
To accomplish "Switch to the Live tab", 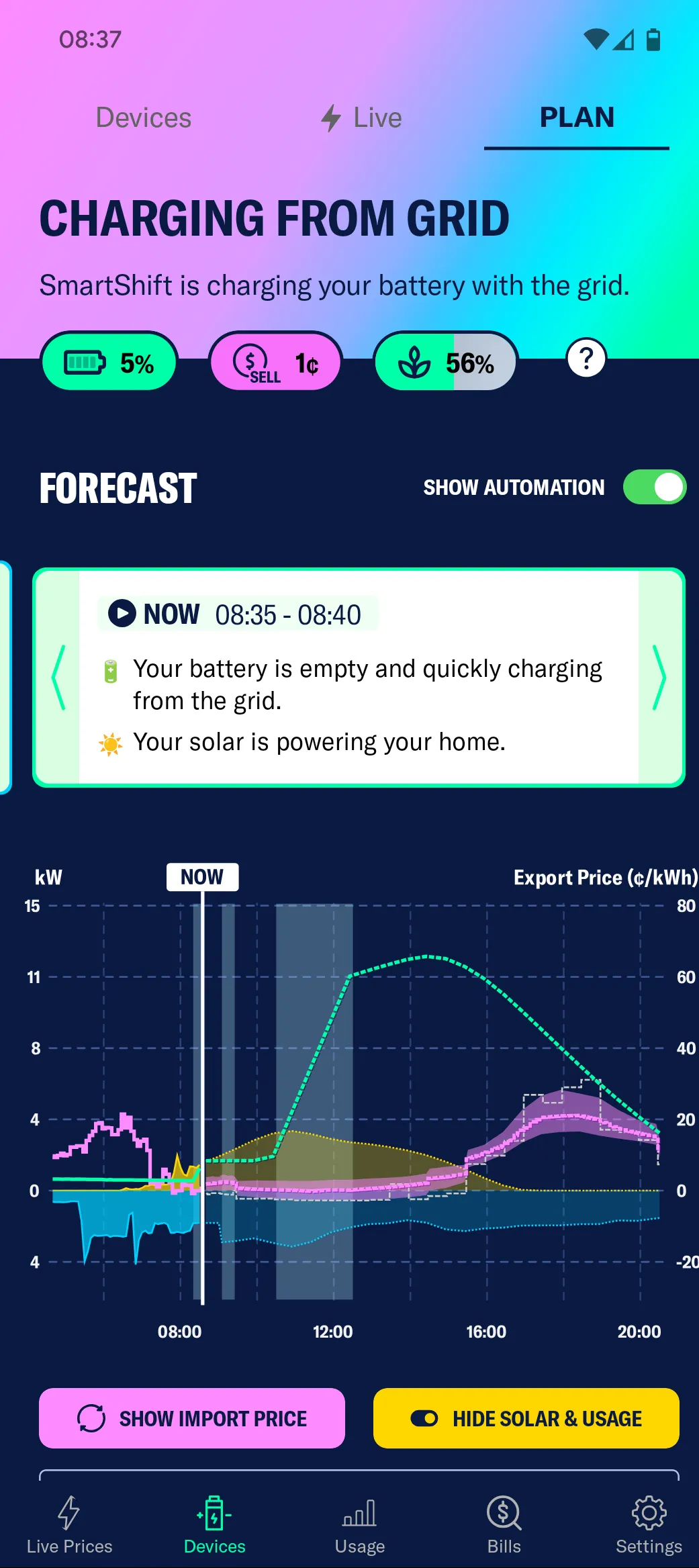I will point(362,118).
